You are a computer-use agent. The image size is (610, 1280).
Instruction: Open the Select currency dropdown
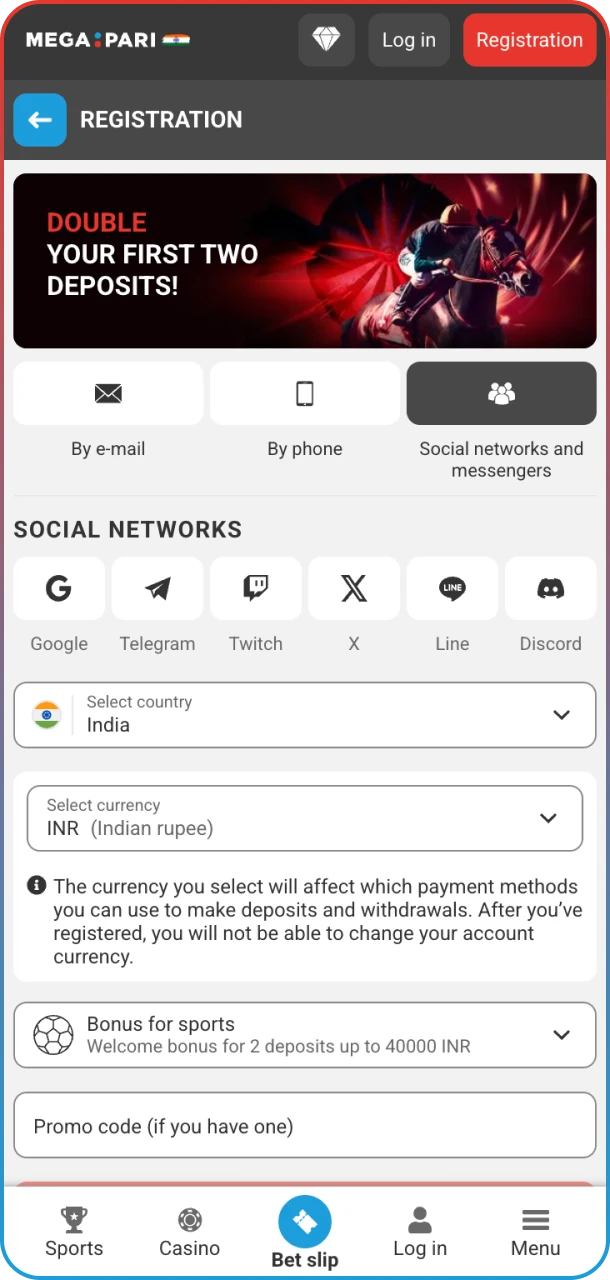[x=305, y=818]
